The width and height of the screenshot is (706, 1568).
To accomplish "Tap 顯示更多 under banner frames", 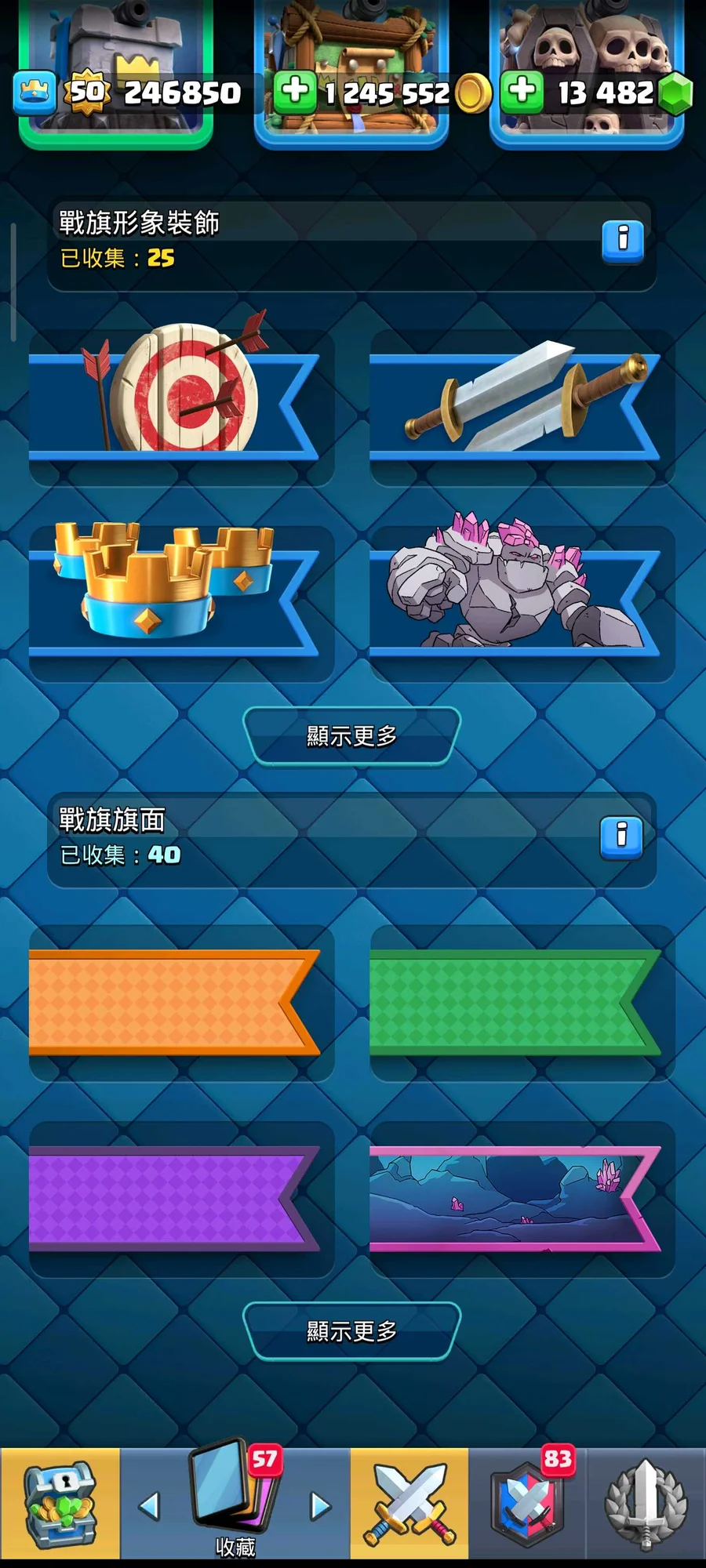I will 352,1330.
